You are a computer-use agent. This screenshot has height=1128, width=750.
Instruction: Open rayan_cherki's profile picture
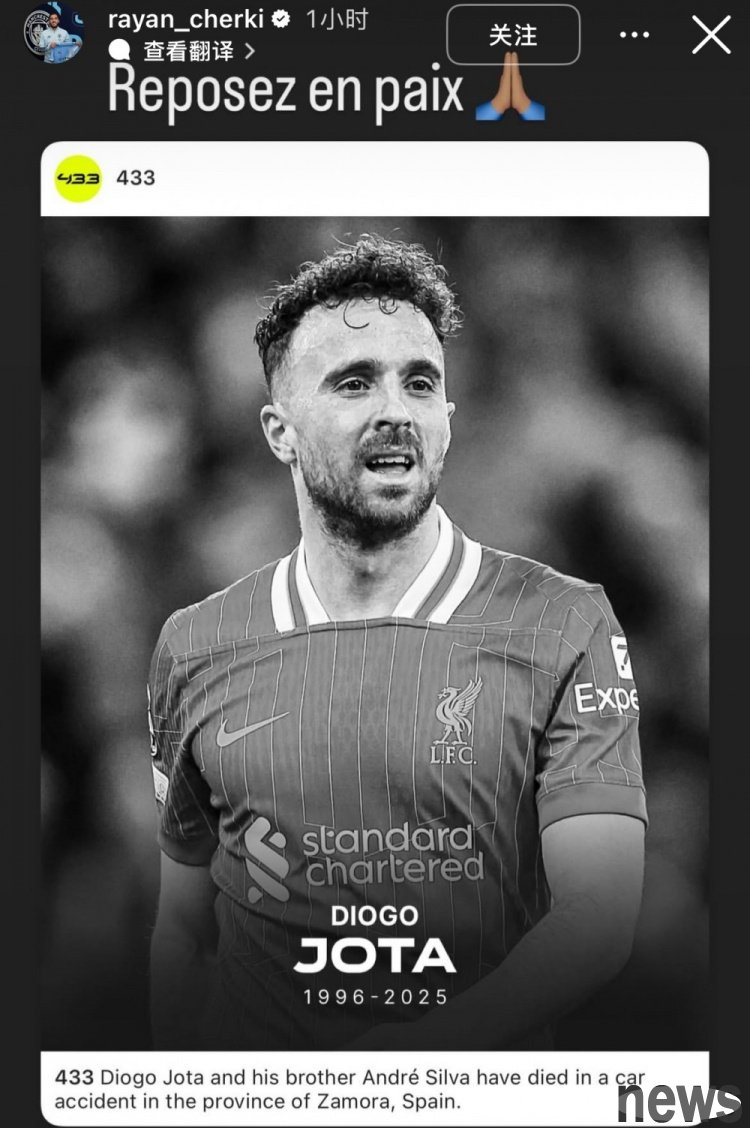(x=52, y=33)
